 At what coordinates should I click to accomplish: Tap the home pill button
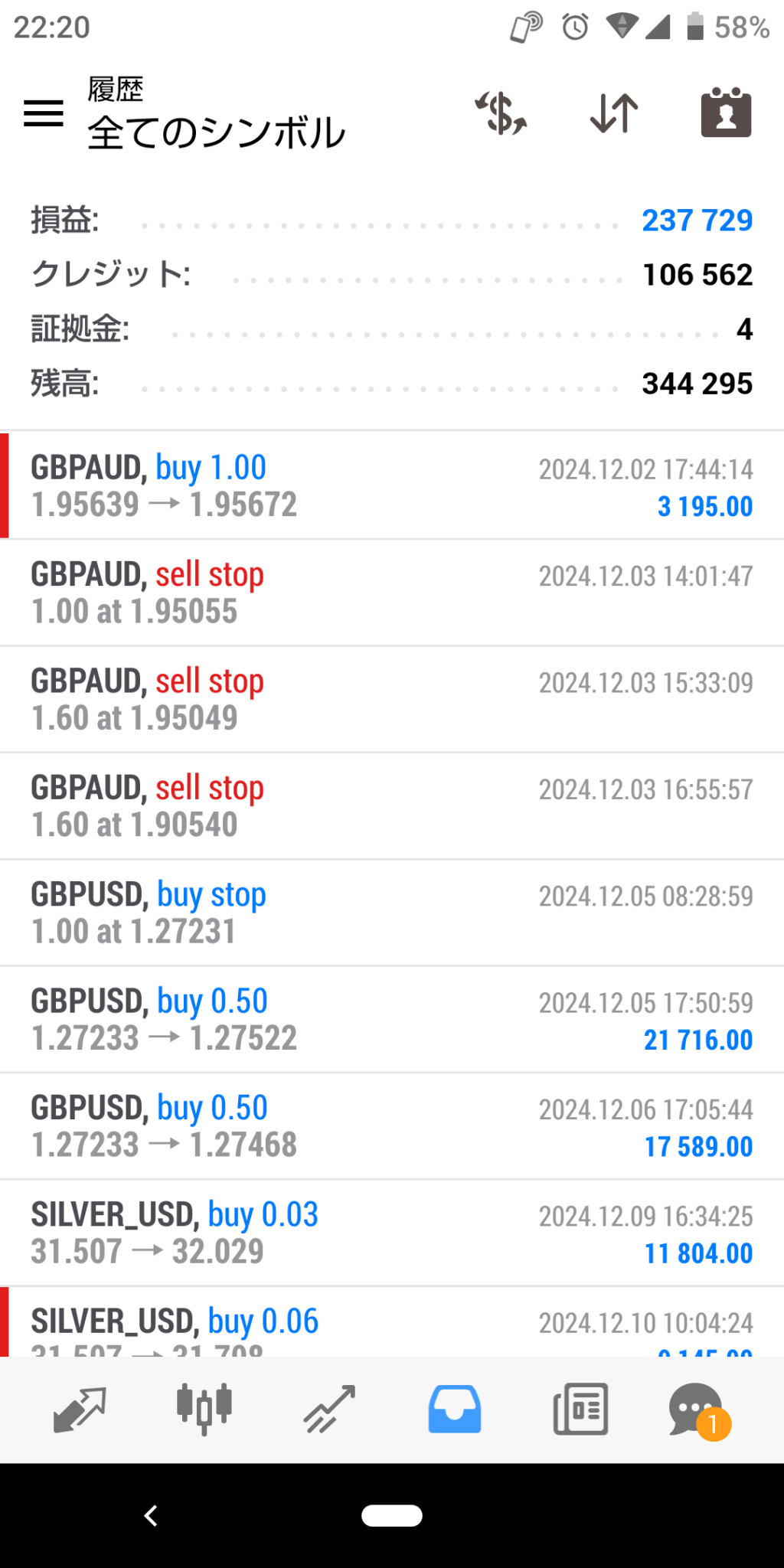(392, 1516)
